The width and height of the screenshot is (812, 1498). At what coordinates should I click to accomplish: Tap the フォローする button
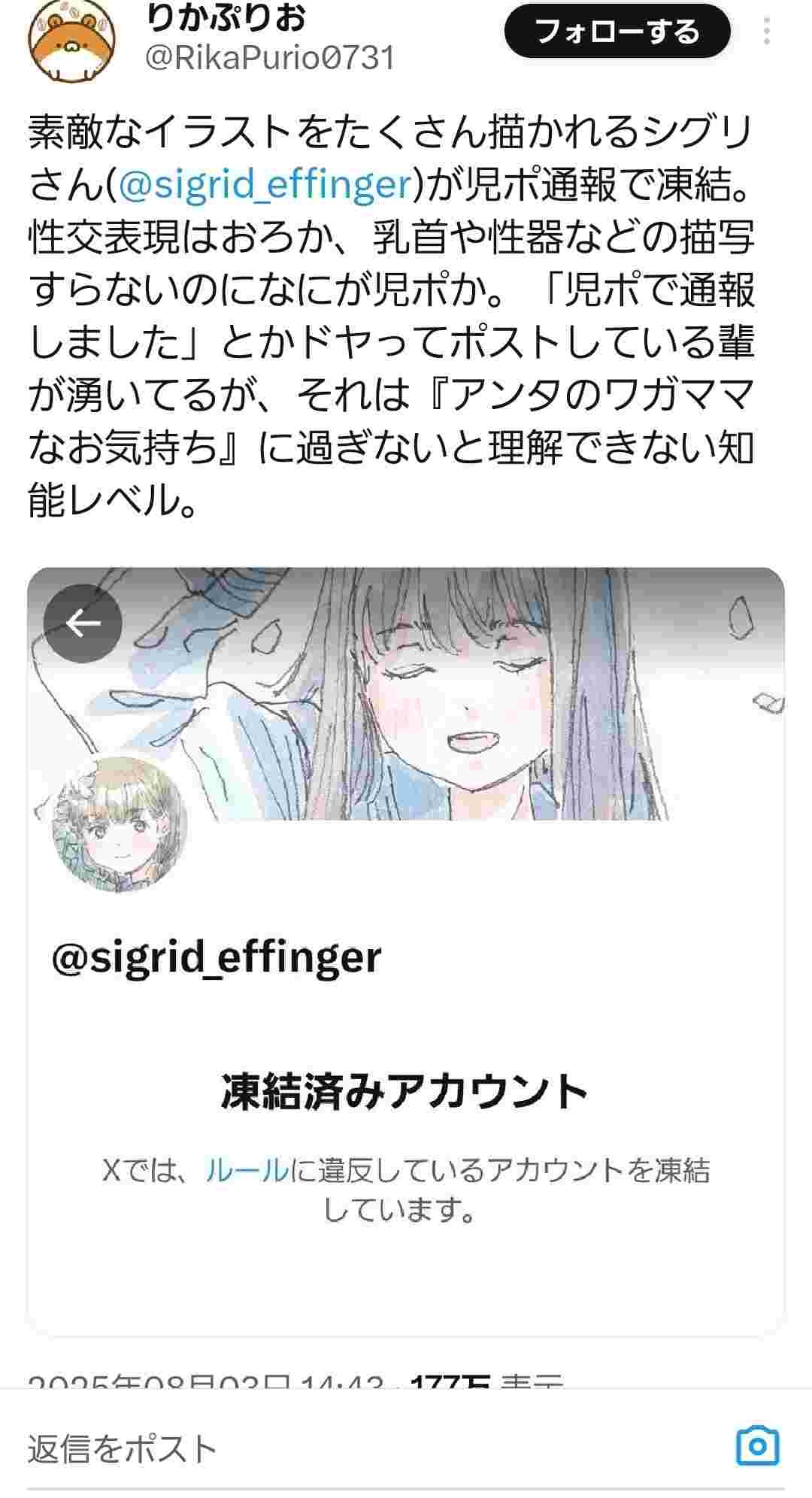pyautogui.click(x=617, y=32)
